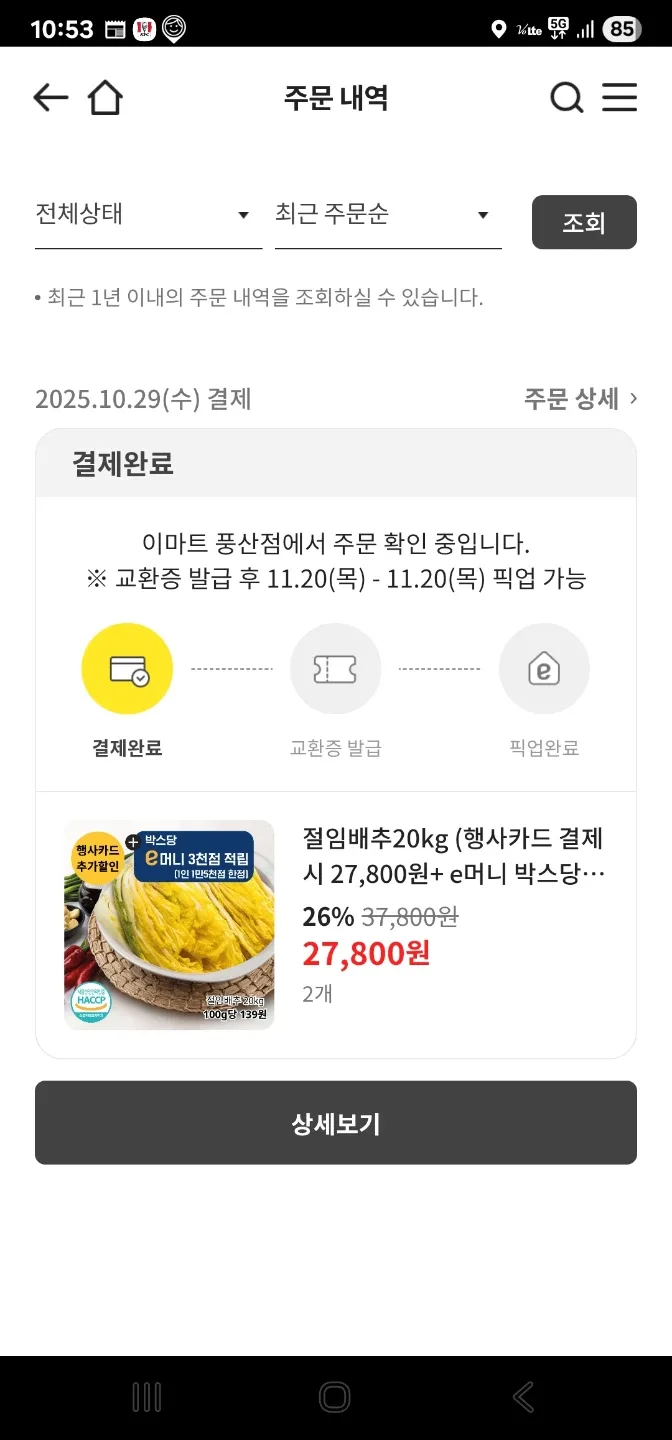
Task: Tap the 조회 button
Action: pos(584,222)
